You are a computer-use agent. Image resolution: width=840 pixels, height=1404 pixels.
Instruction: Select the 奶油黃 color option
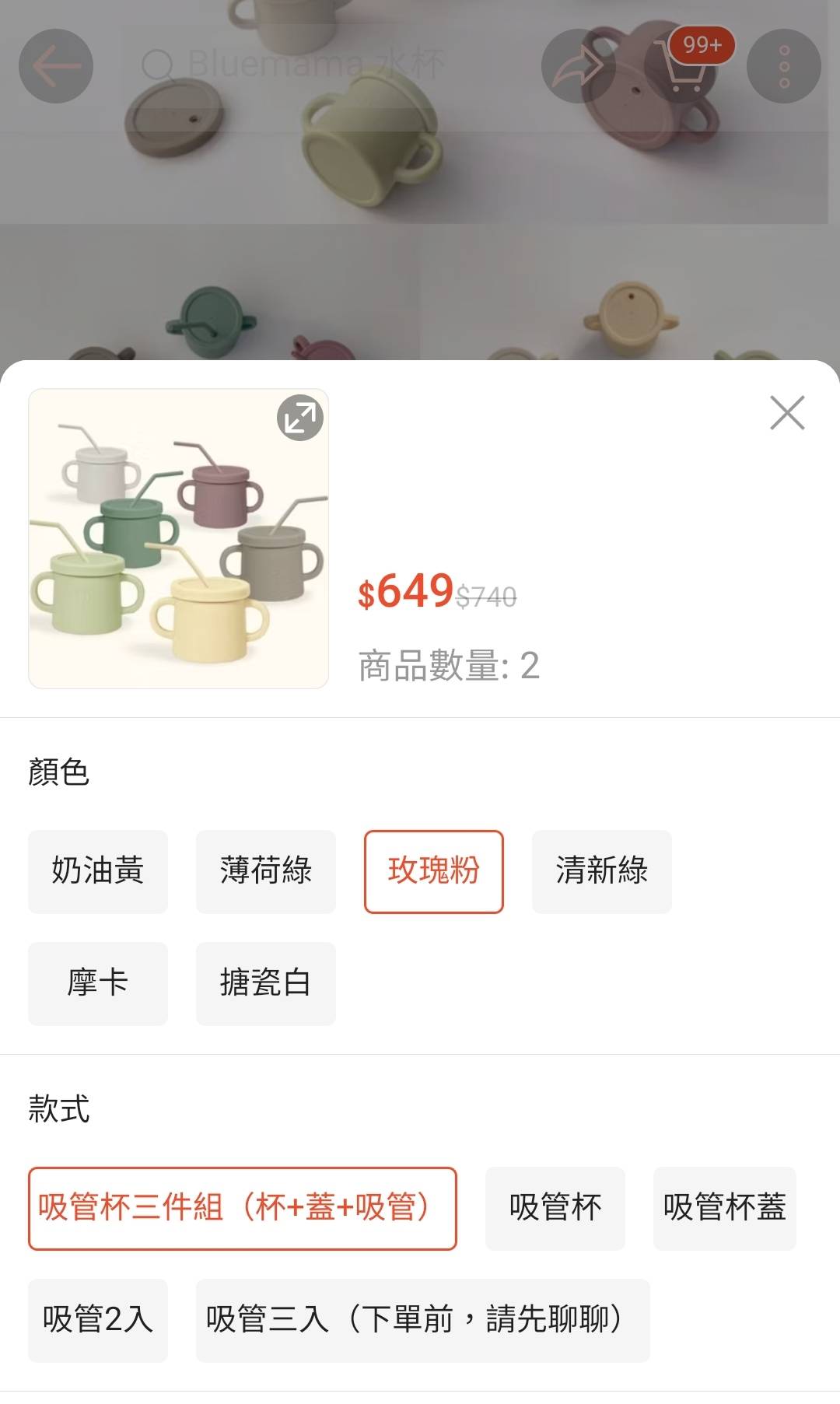point(98,871)
